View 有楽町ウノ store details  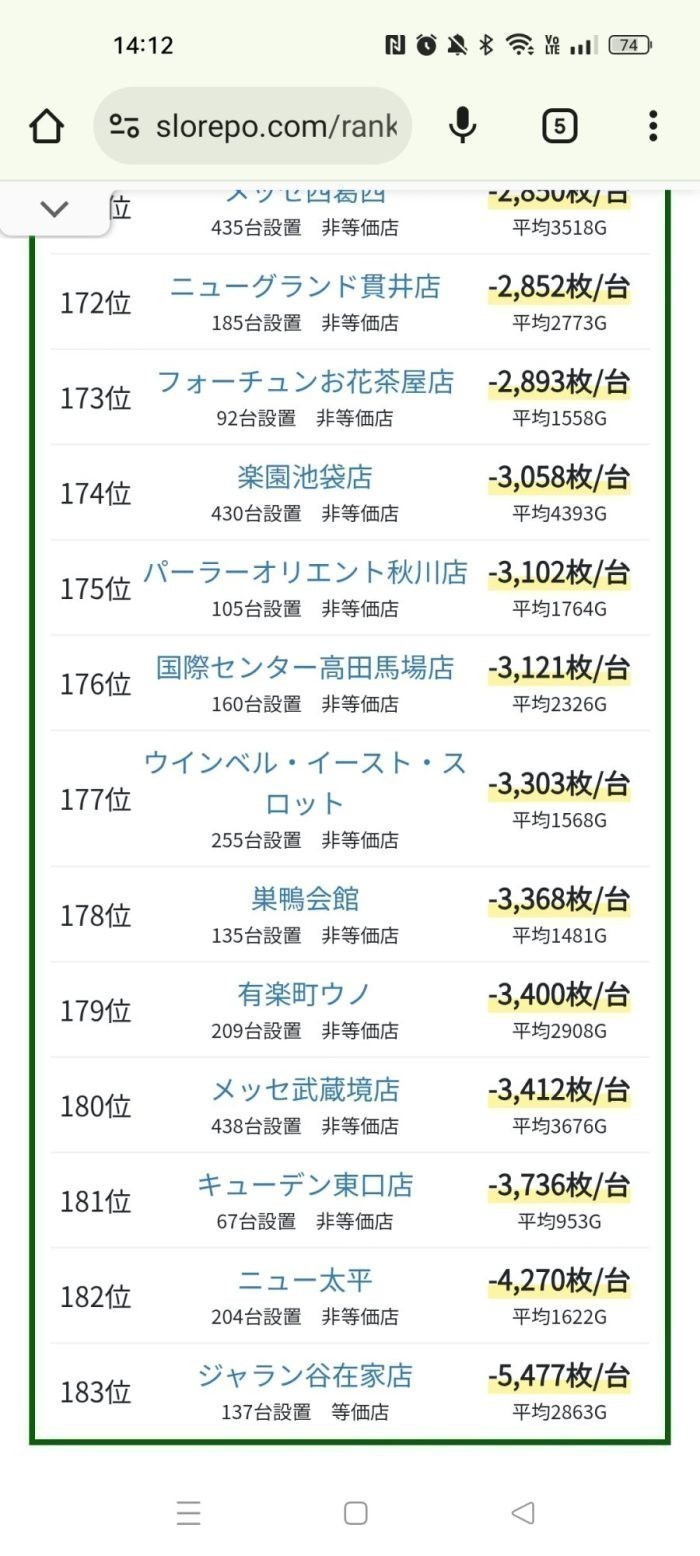click(304, 994)
